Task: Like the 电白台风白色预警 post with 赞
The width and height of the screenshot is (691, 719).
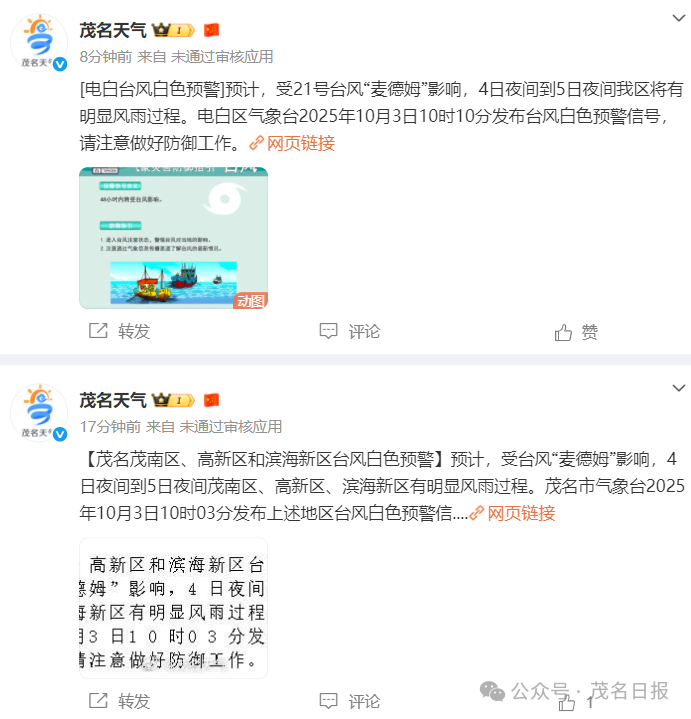Action: point(576,331)
